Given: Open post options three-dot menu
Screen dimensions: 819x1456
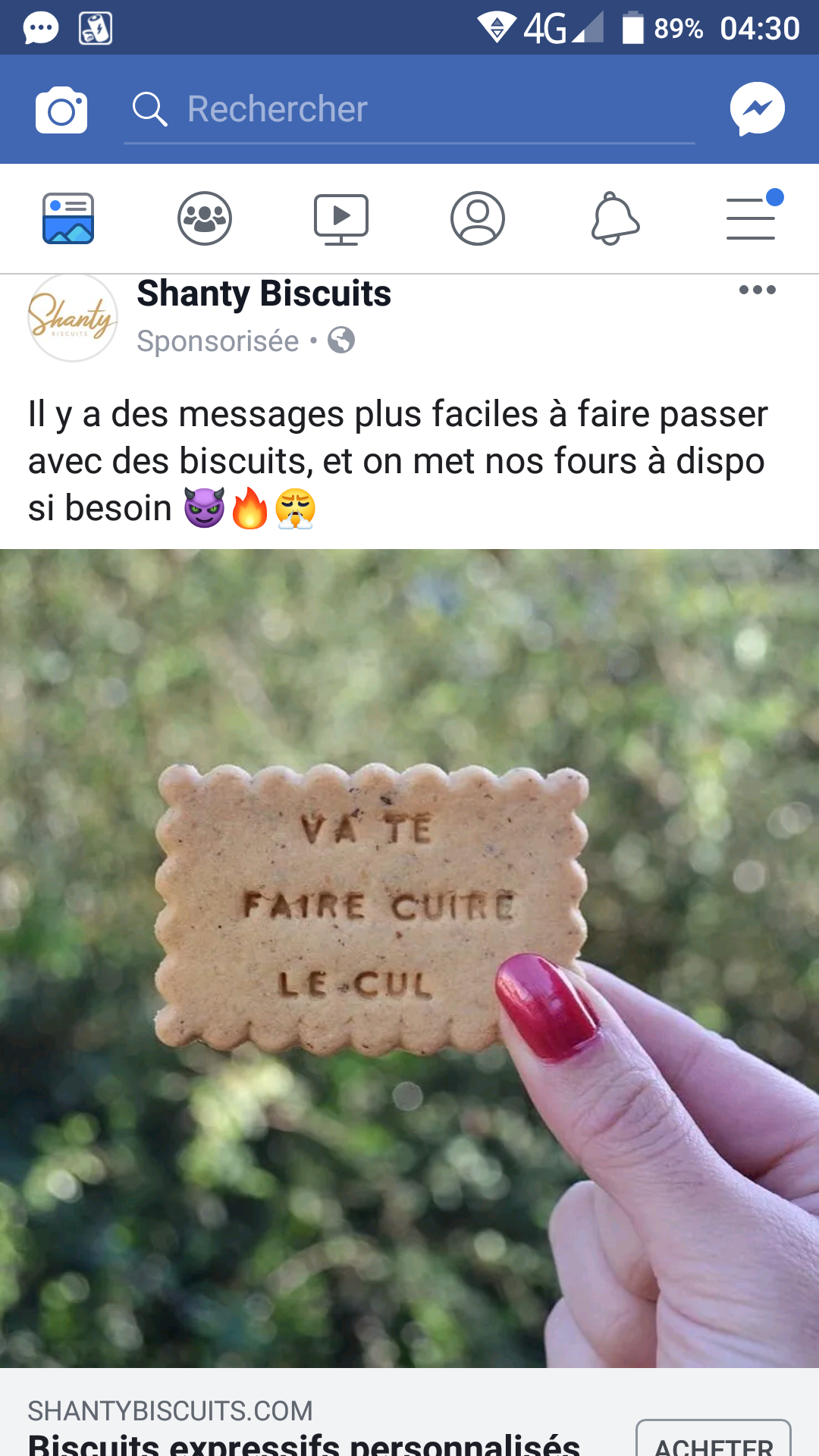Looking at the screenshot, I should click(757, 290).
